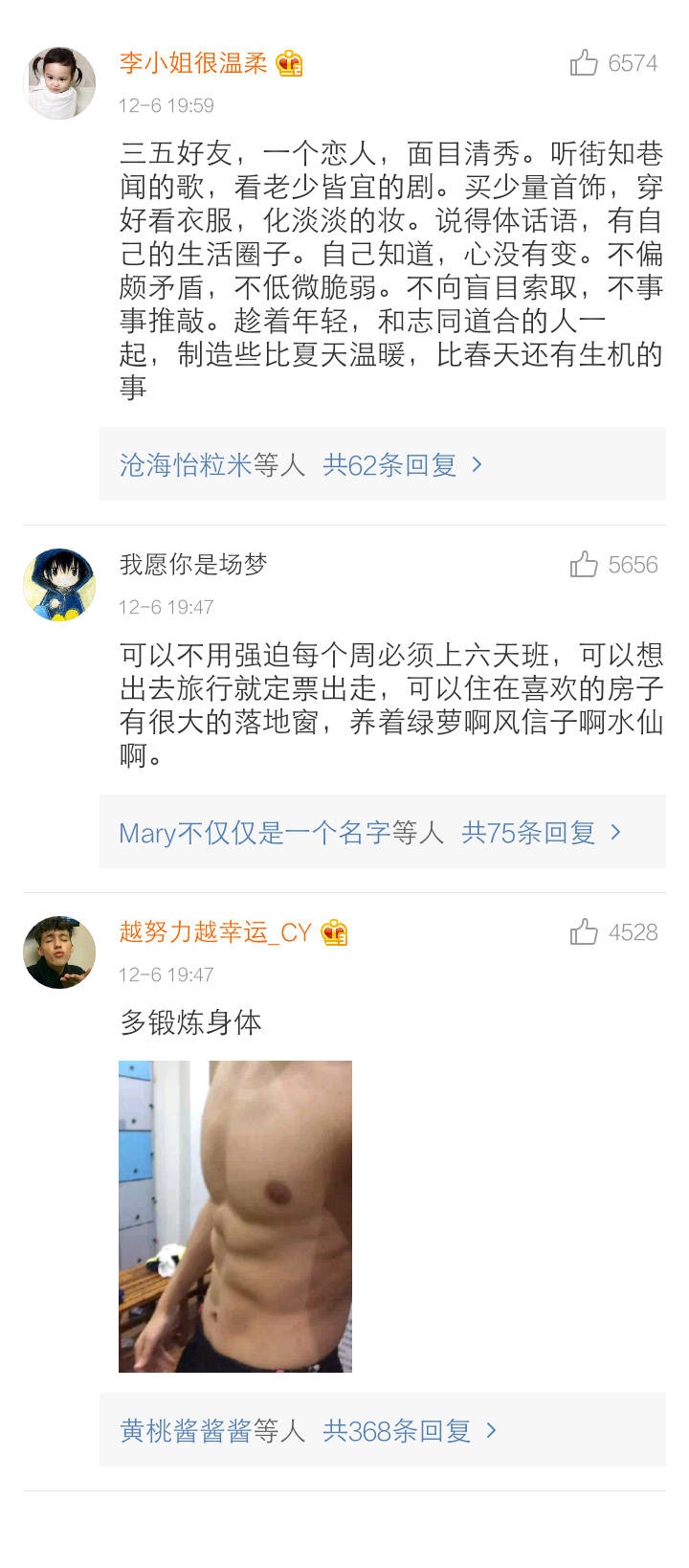Screen dimensions: 689x1568
Task: Open 我愿你是场梦's profile avatar
Action: coord(59,585)
